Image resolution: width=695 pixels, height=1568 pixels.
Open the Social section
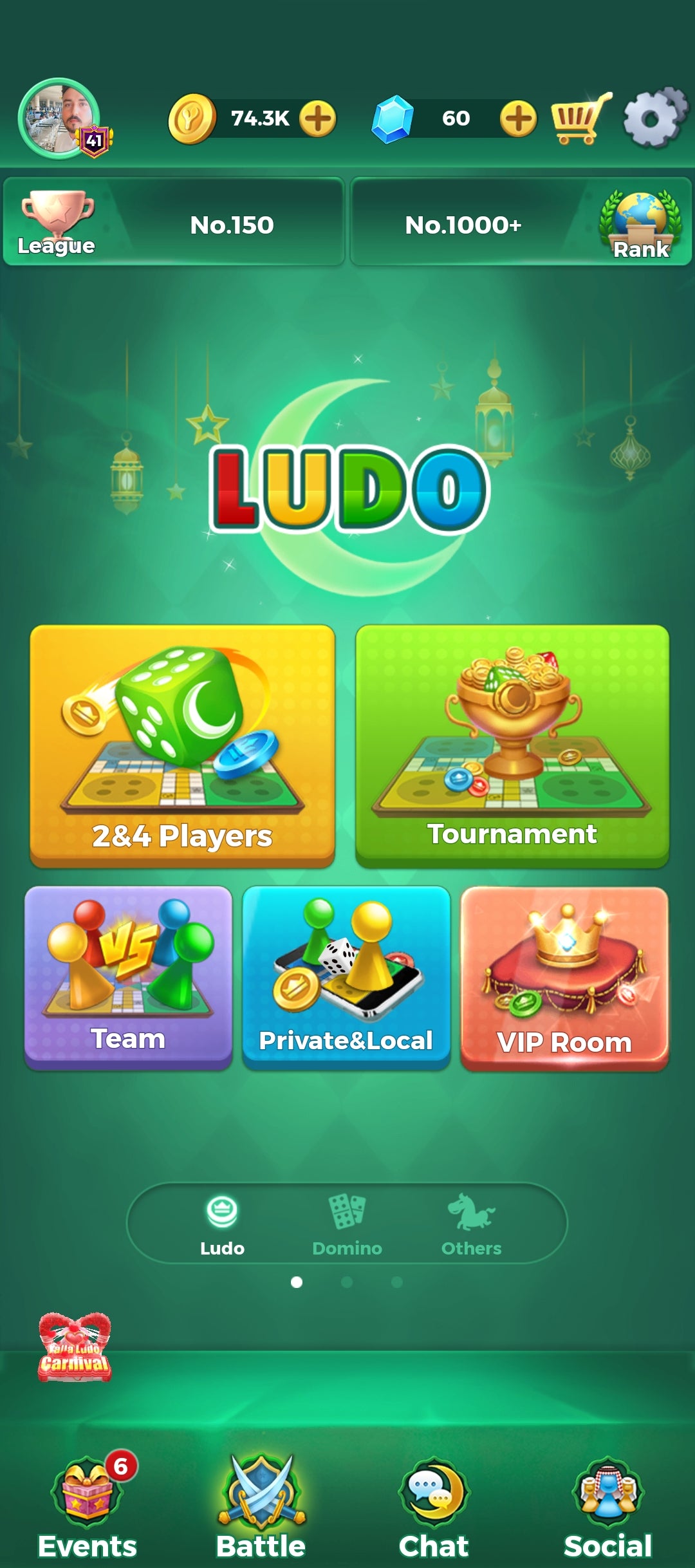(x=607, y=1506)
